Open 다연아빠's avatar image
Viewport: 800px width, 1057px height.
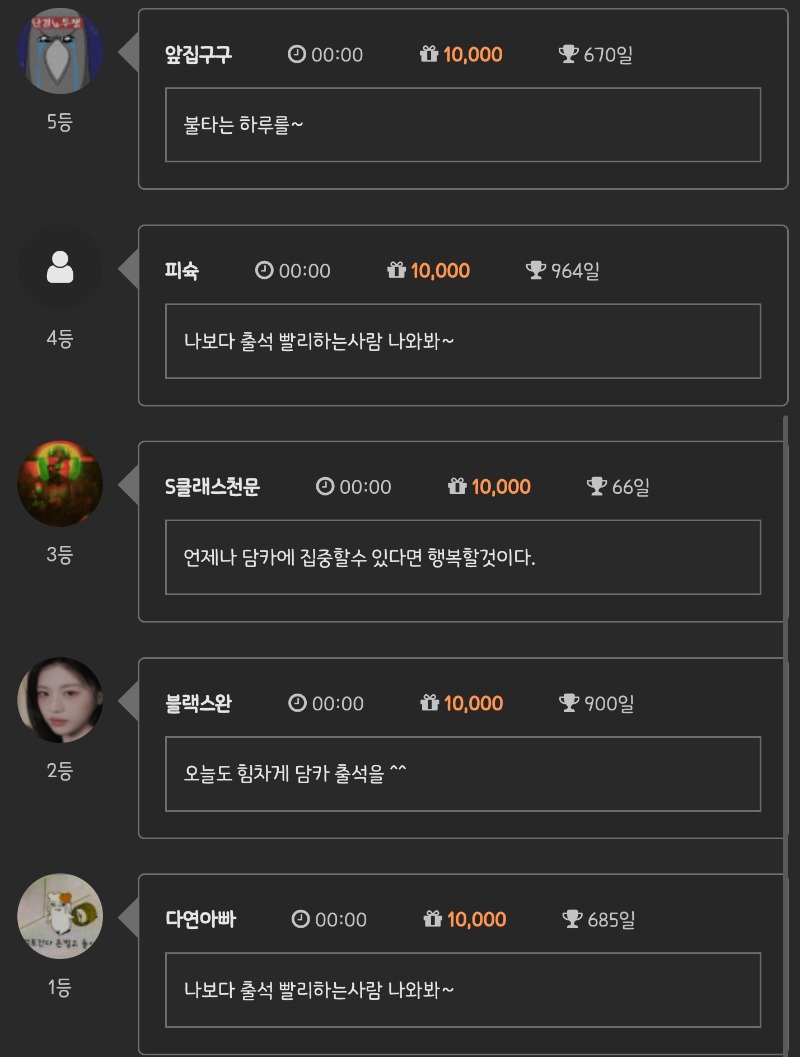point(60,916)
